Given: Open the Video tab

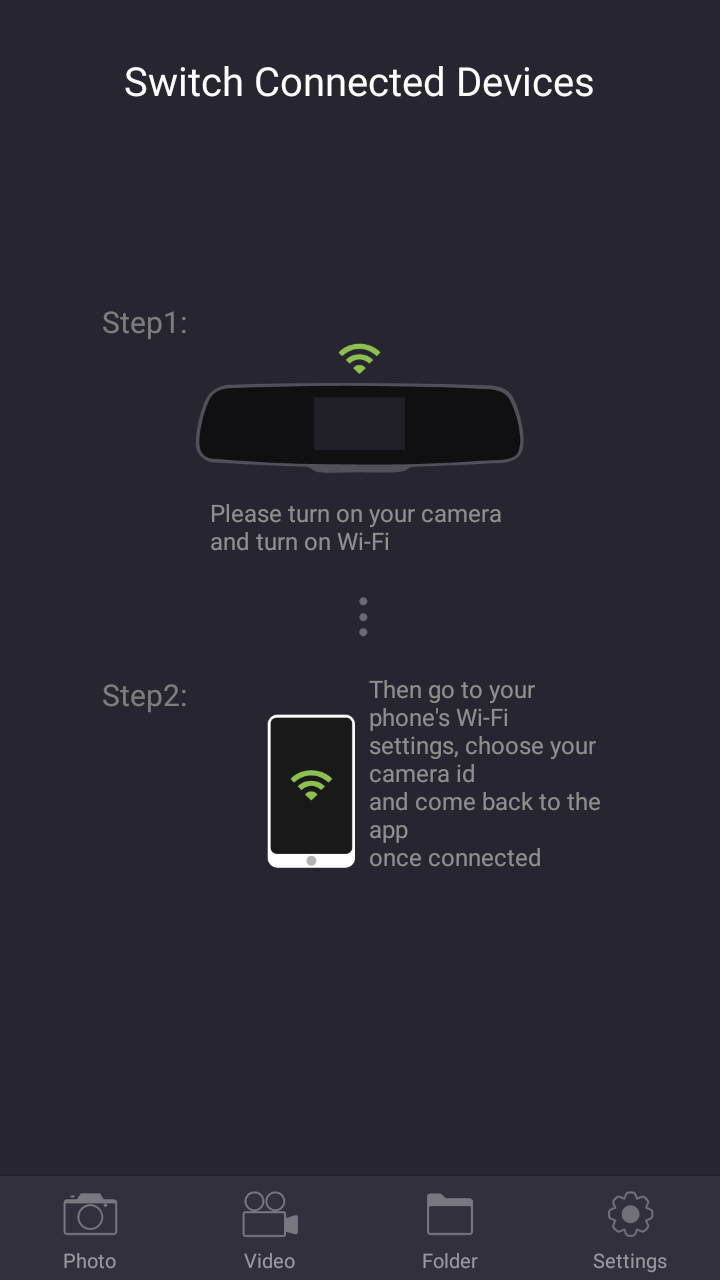Looking at the screenshot, I should click(270, 1228).
